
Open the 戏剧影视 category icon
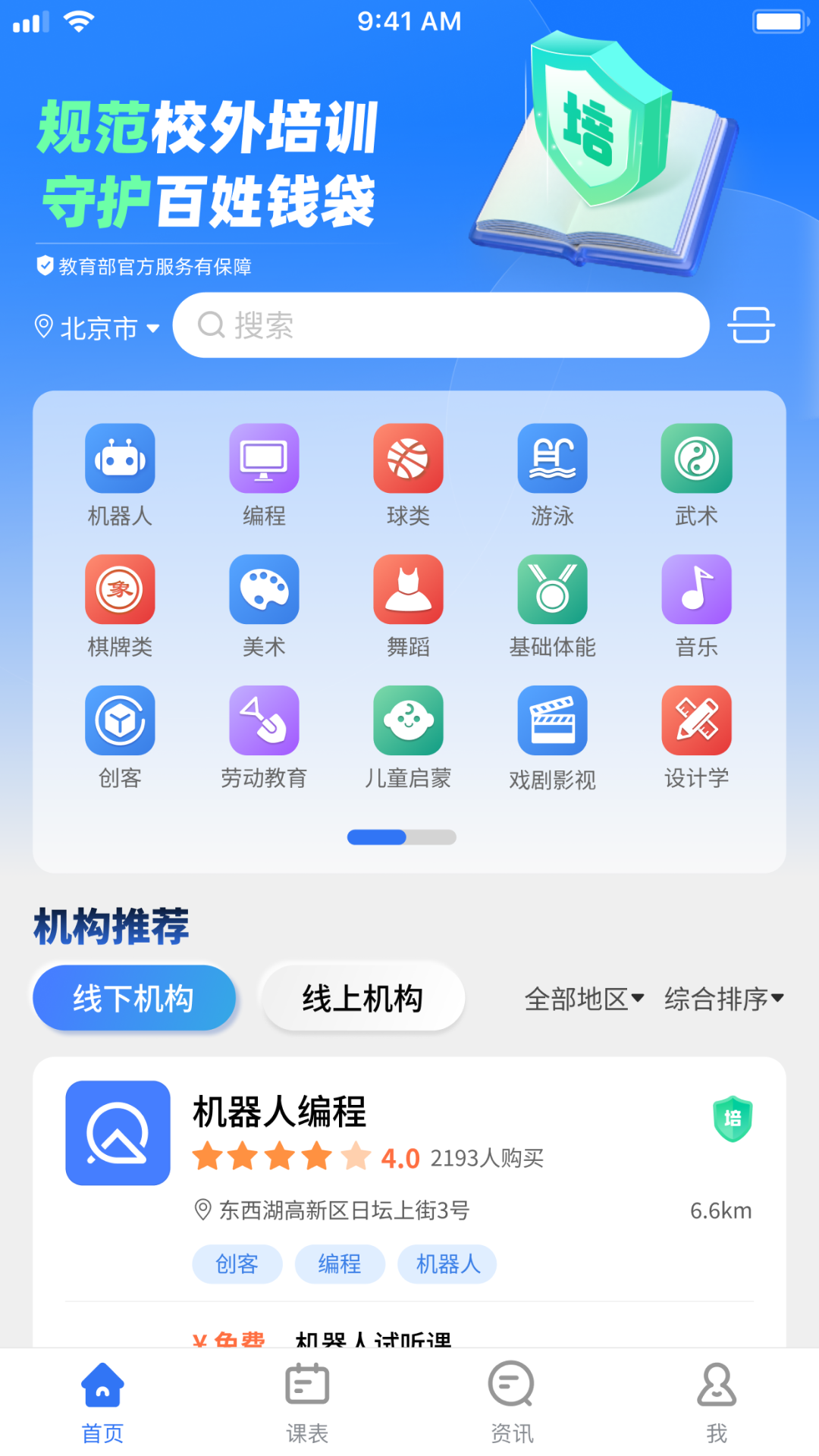tap(552, 720)
